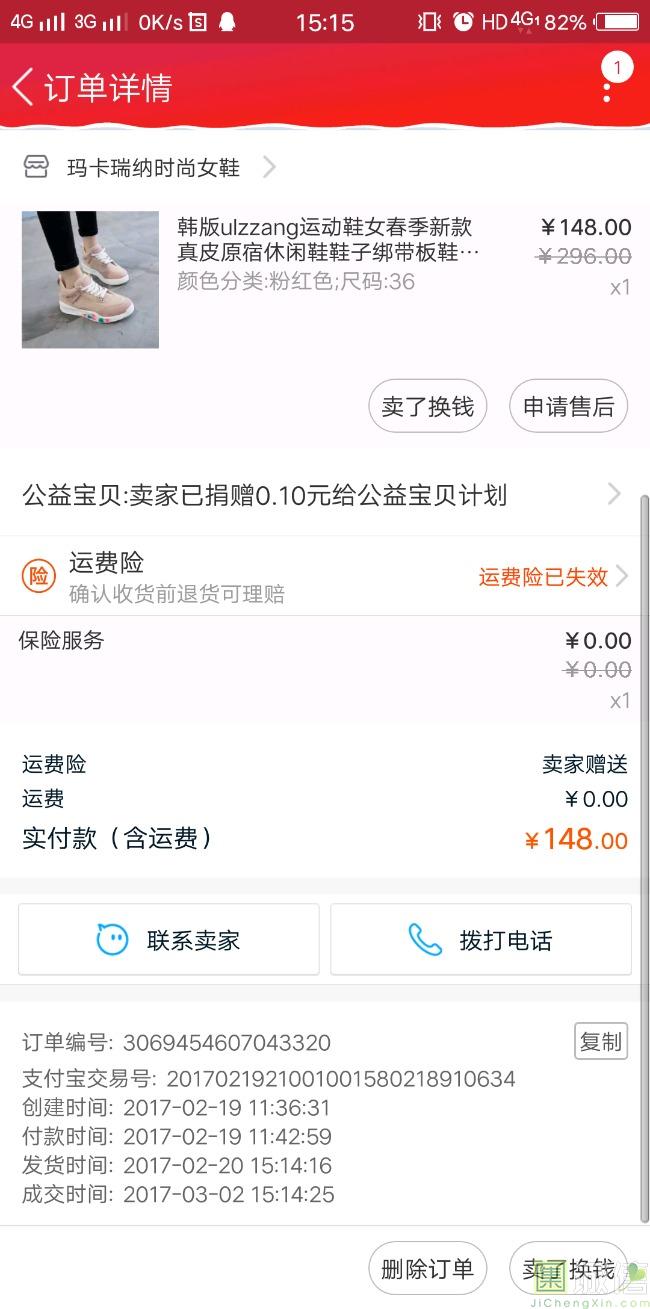Contact the seller via 联系卖家
650x1309 pixels.
[x=169, y=940]
